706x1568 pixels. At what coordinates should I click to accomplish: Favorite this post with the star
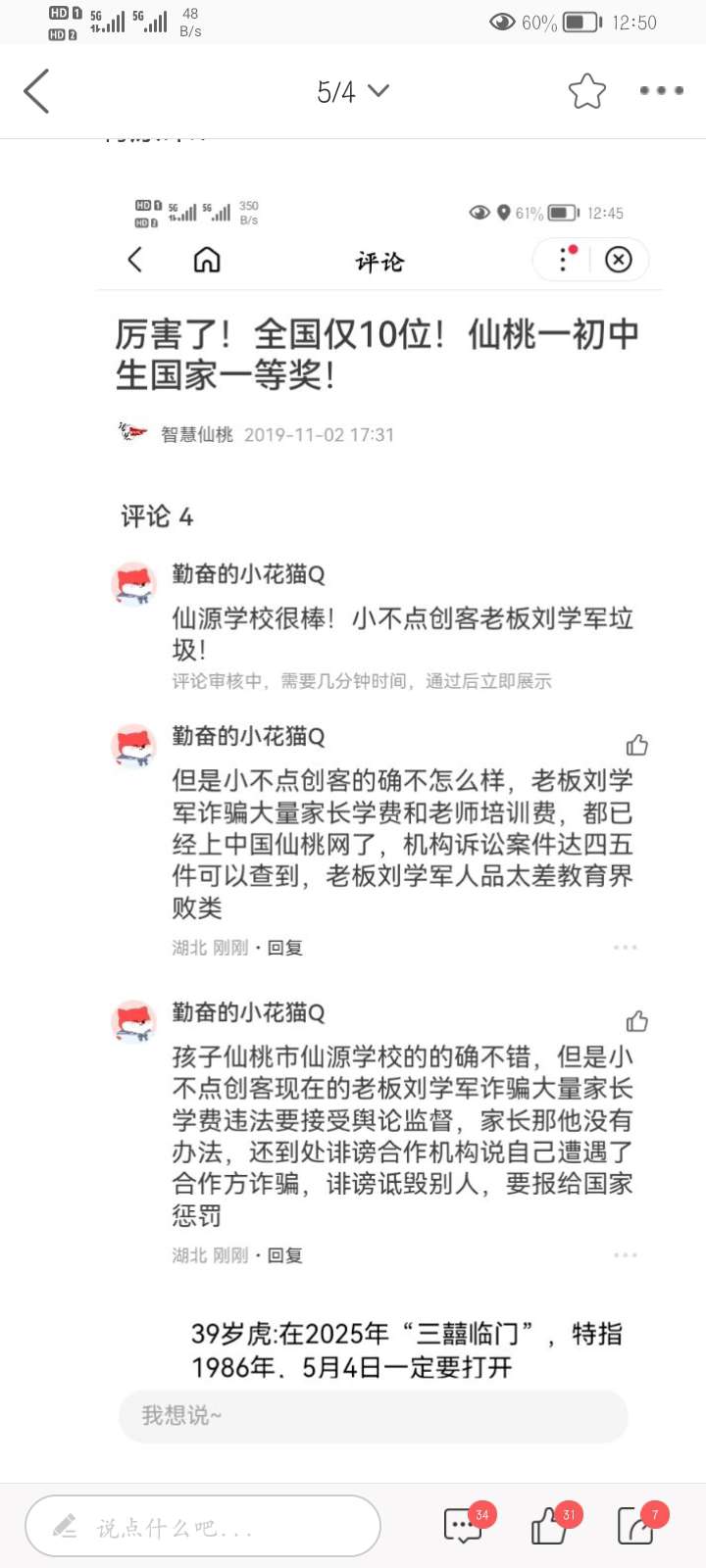[x=587, y=91]
